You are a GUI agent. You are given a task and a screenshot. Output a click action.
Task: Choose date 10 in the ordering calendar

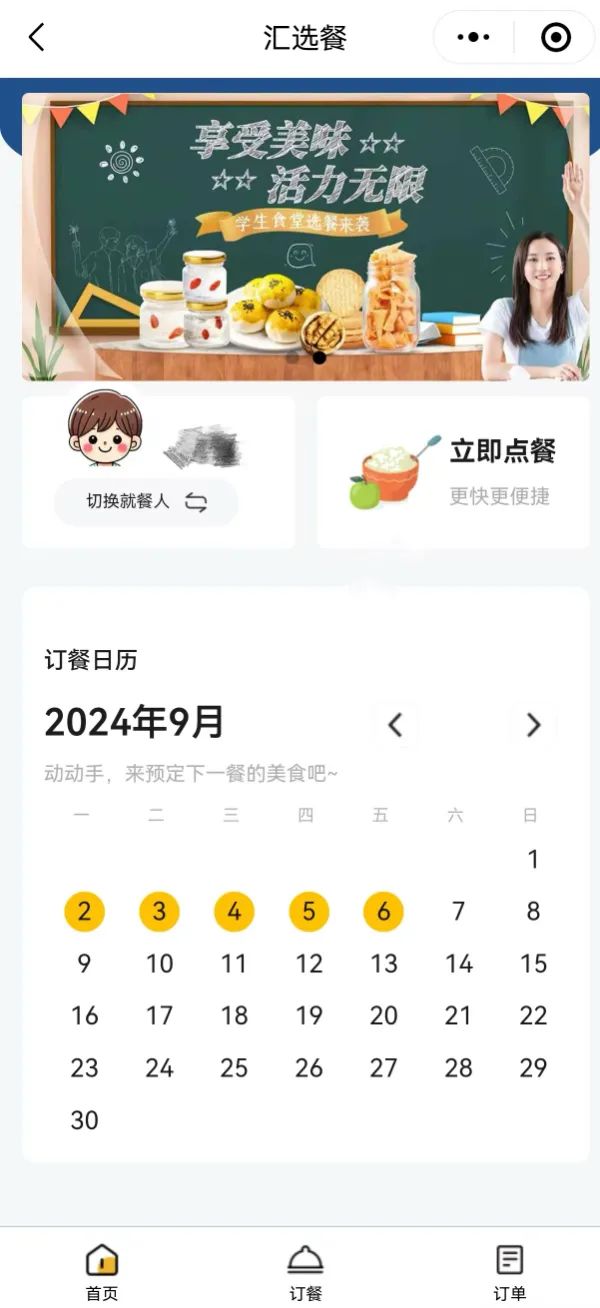(159, 964)
